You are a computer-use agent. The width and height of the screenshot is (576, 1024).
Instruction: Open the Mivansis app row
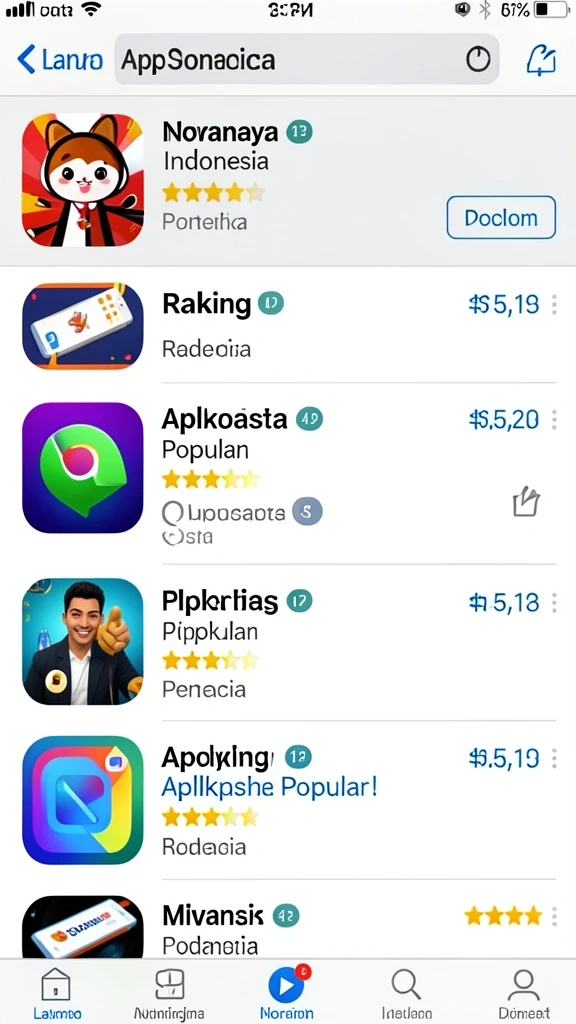288,920
